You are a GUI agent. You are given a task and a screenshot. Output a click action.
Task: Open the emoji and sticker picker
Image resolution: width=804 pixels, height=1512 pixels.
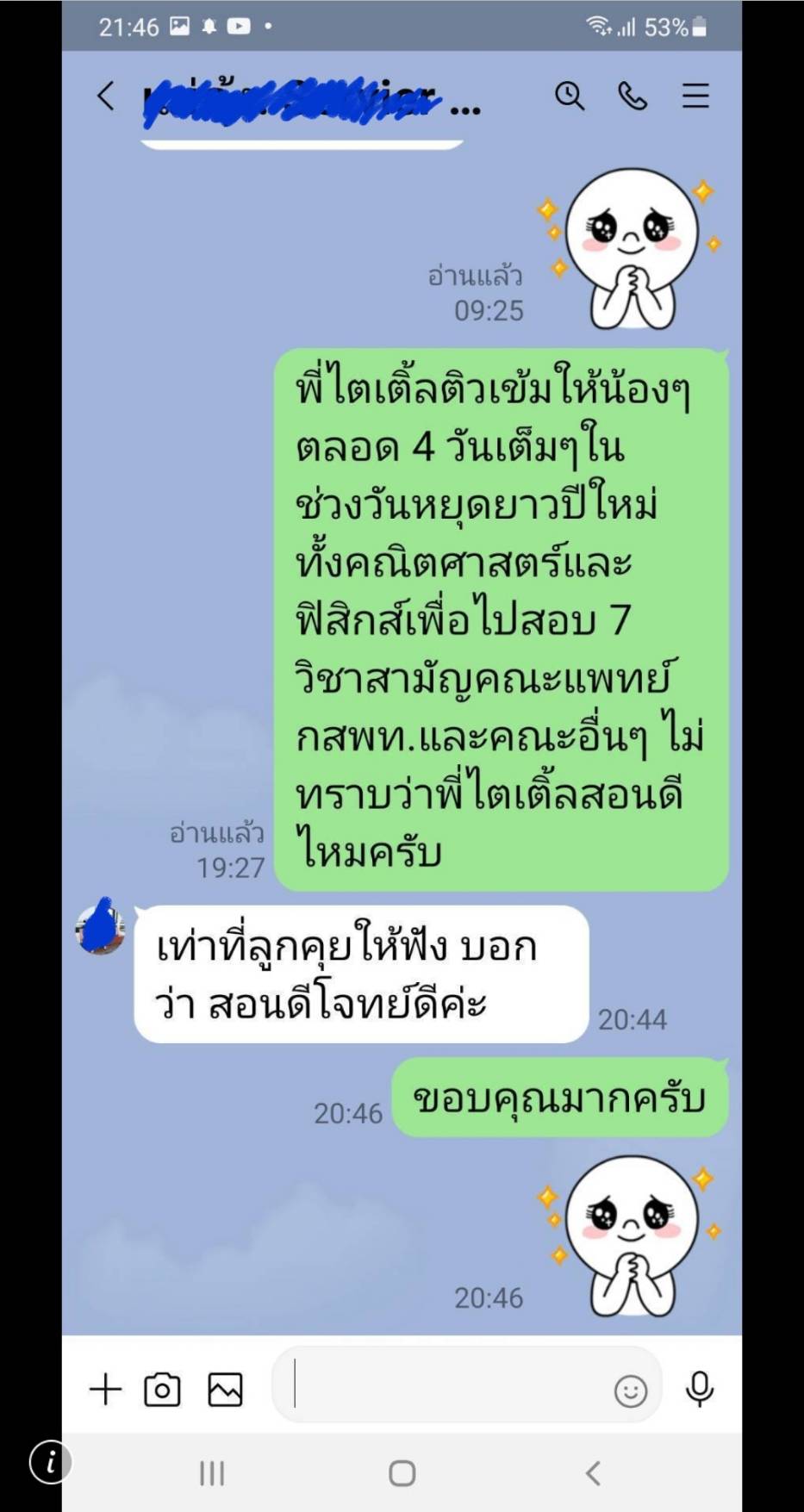(630, 1391)
